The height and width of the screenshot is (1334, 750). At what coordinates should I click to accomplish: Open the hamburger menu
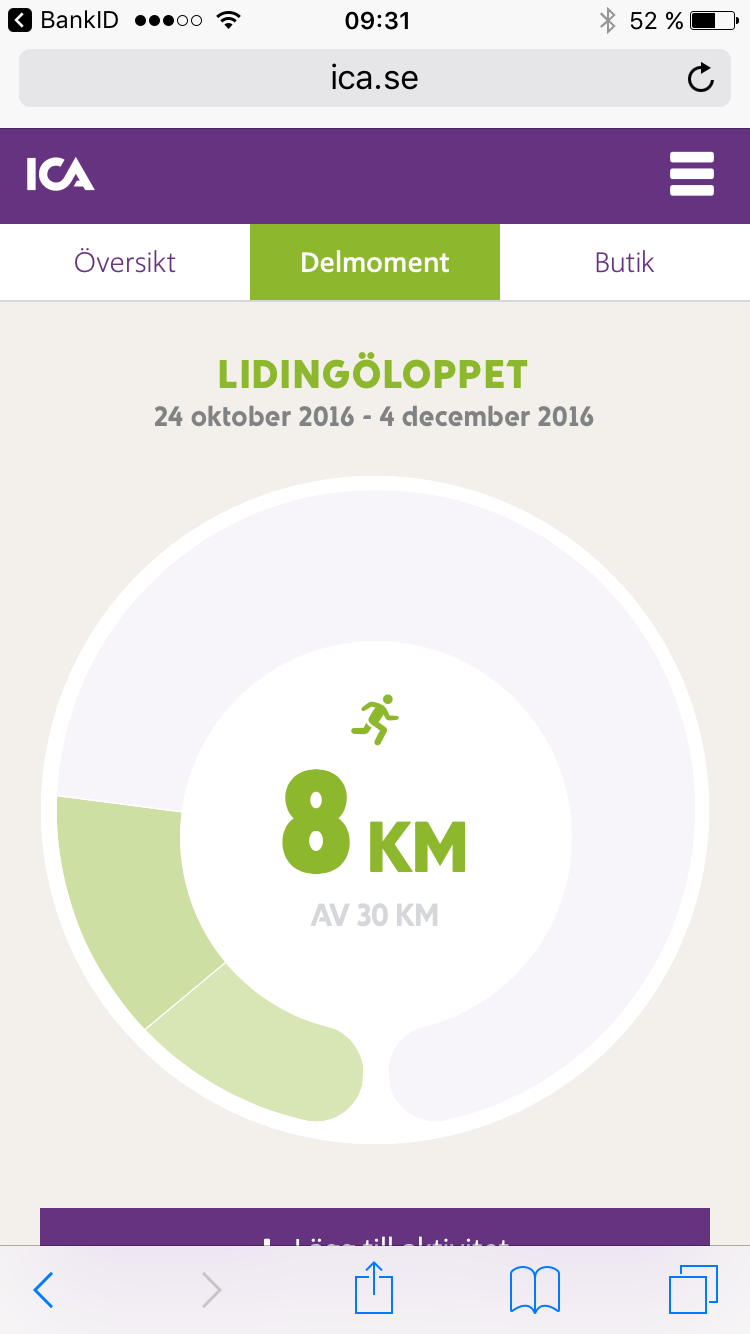tap(691, 174)
